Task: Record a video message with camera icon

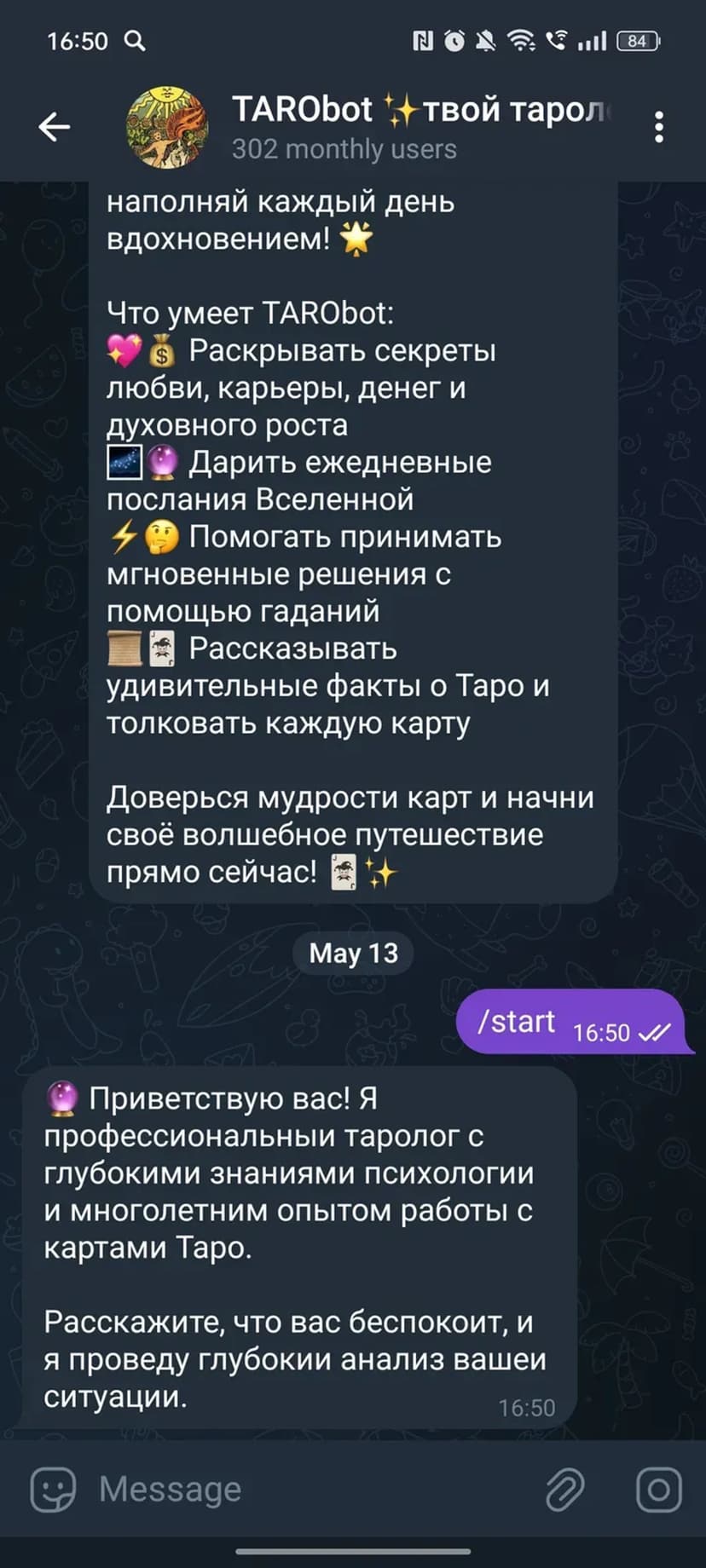Action: 658,1489
